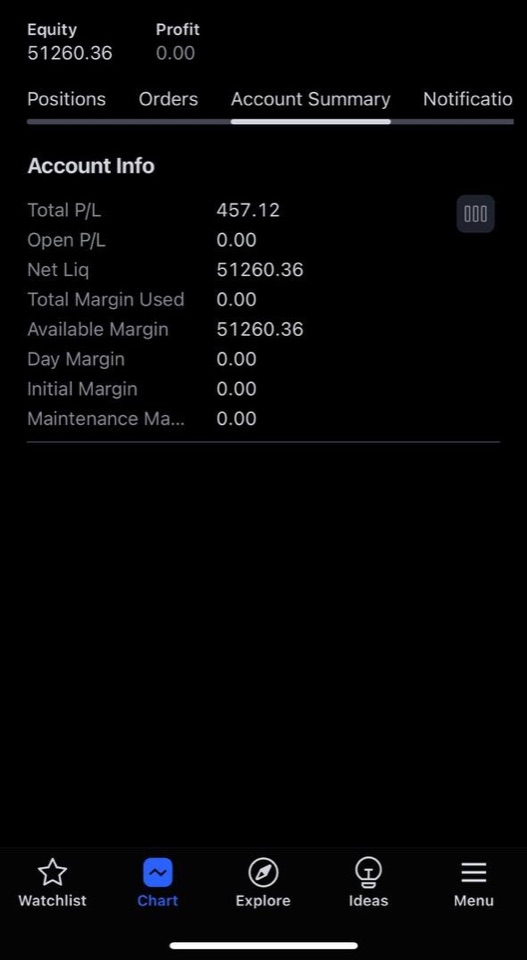Switch to the Positions tab

click(x=66, y=99)
